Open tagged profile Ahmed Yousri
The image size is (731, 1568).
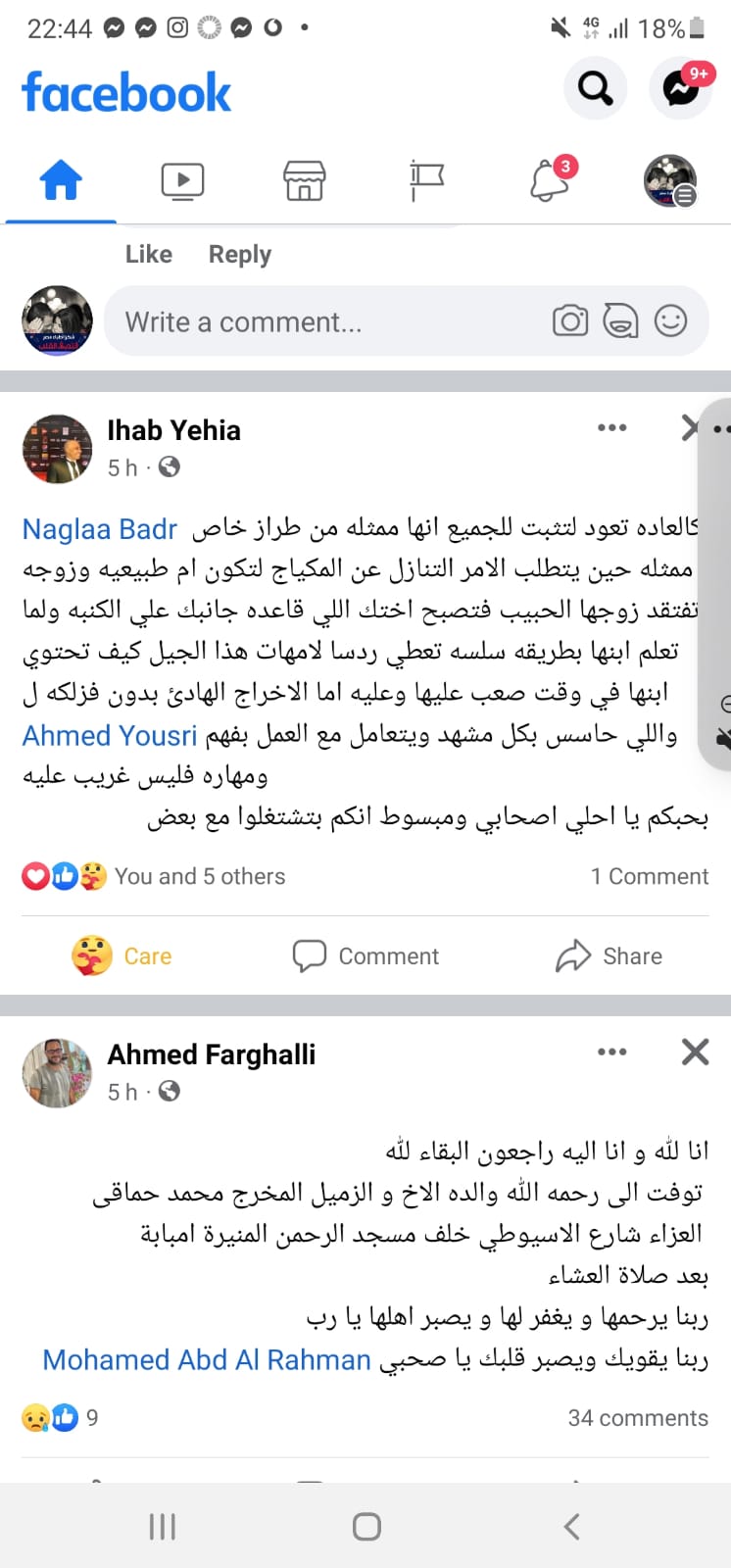[110, 735]
